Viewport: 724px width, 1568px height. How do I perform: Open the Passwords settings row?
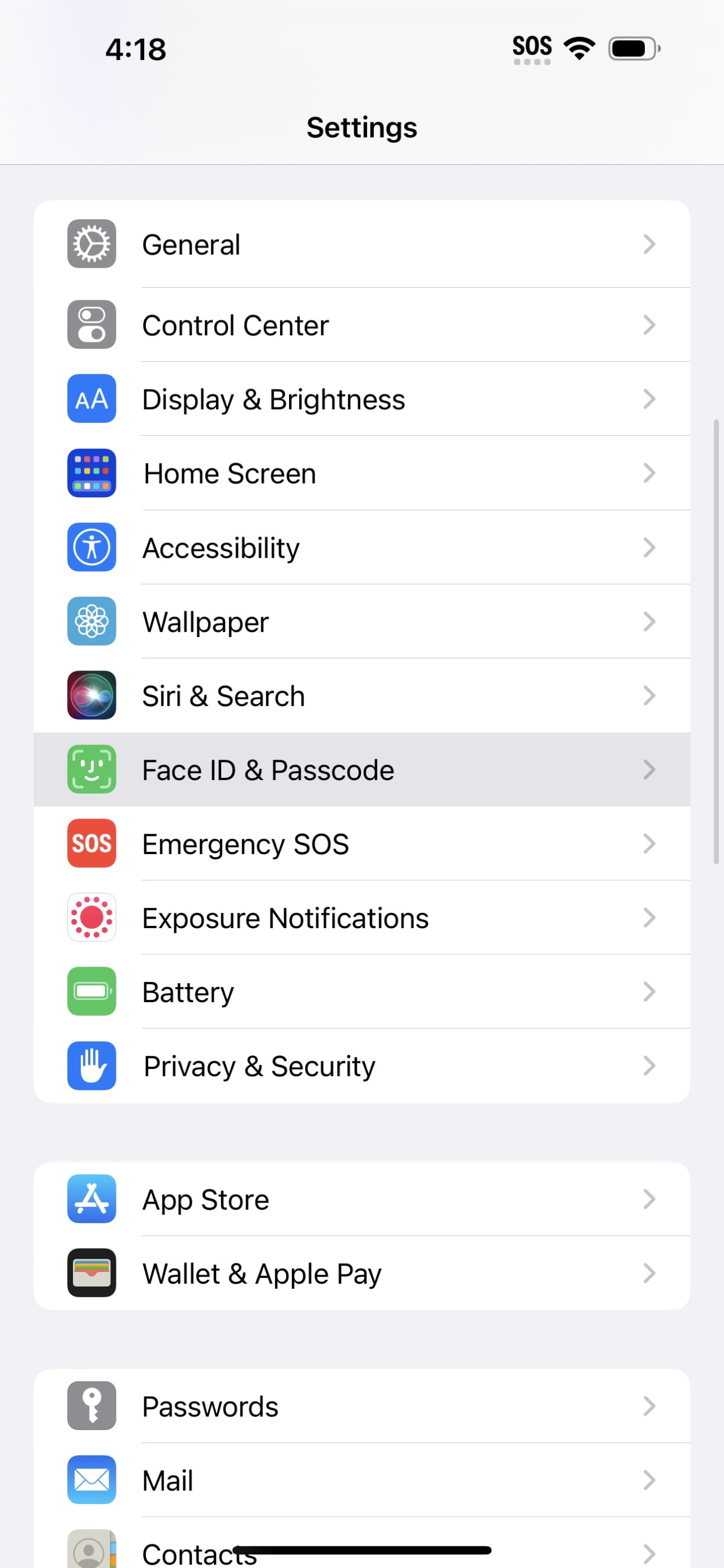click(361, 1405)
